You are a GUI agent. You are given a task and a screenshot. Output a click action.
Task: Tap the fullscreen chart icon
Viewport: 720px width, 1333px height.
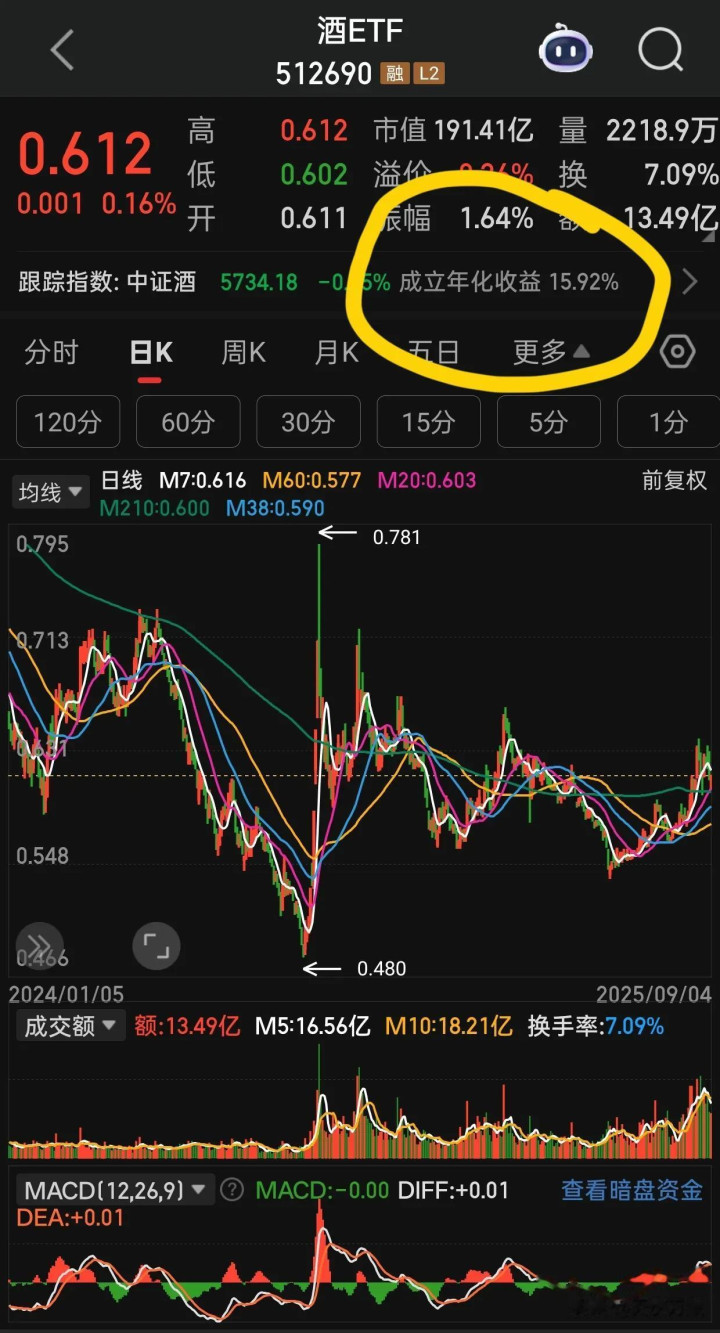click(x=157, y=946)
